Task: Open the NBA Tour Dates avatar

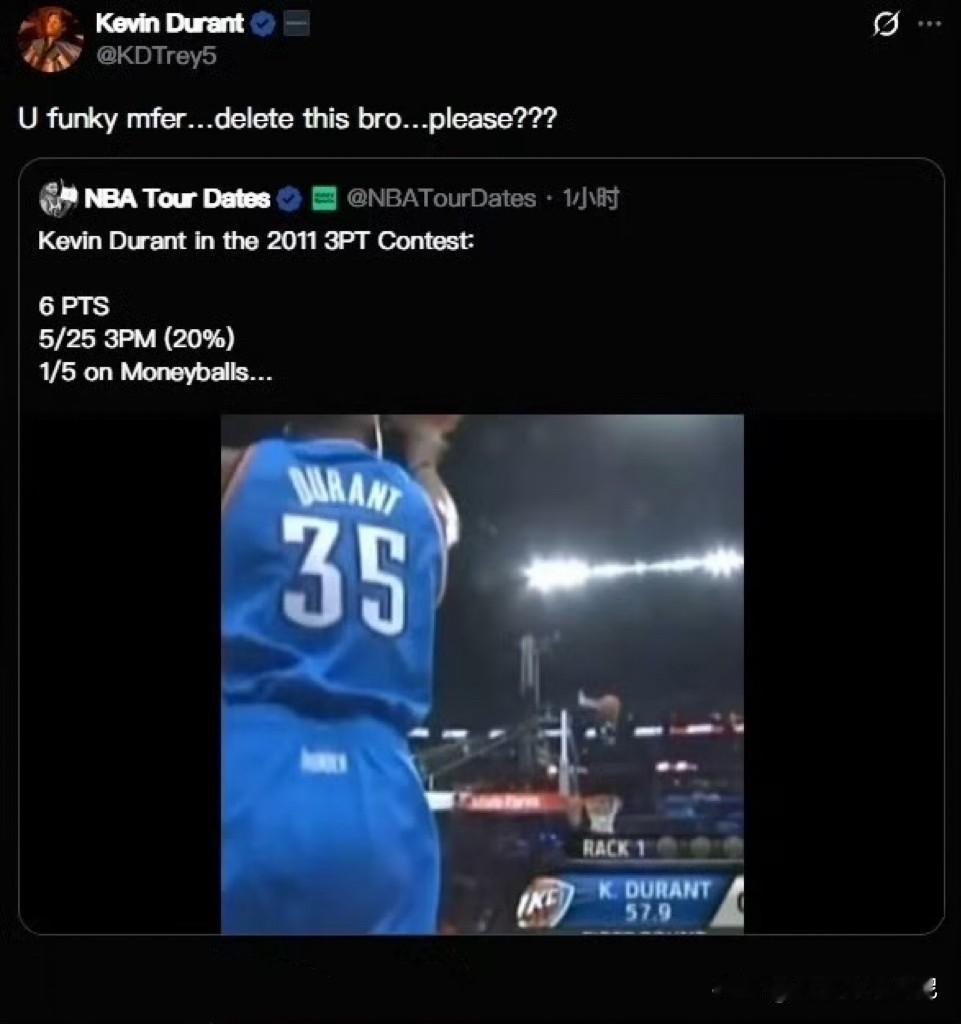Action: point(58,198)
